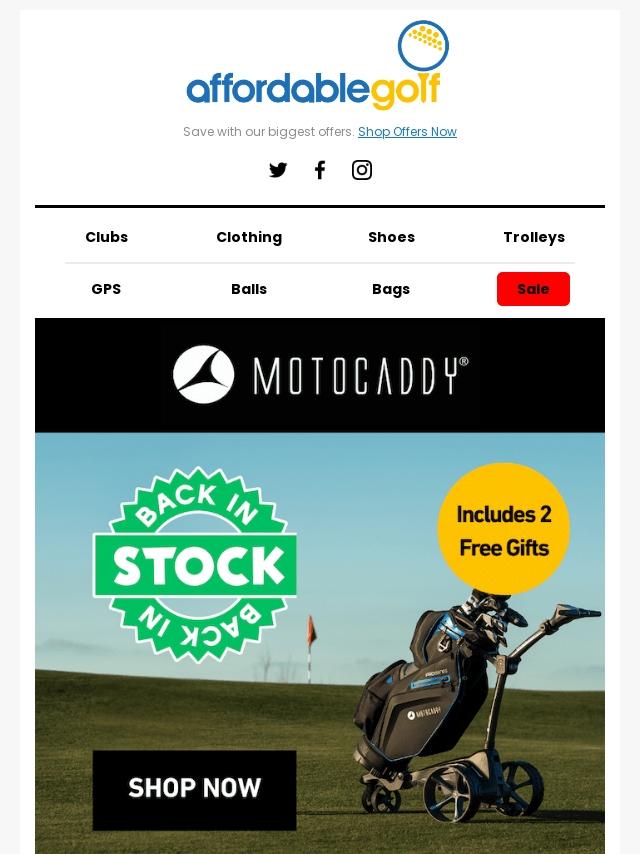Open the Instagram icon
This screenshot has width=640, height=854.
(362, 170)
